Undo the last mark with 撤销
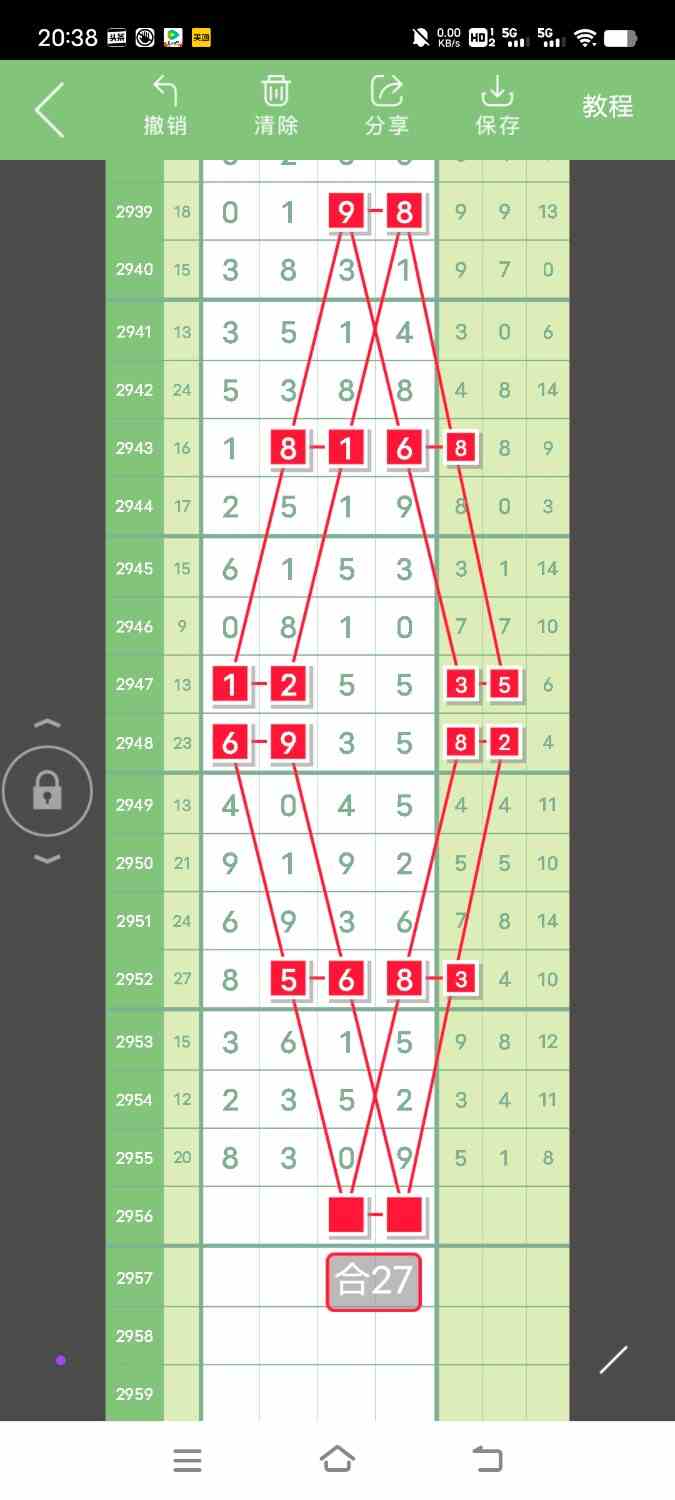Image resolution: width=675 pixels, height=1500 pixels. pyautogui.click(x=165, y=106)
